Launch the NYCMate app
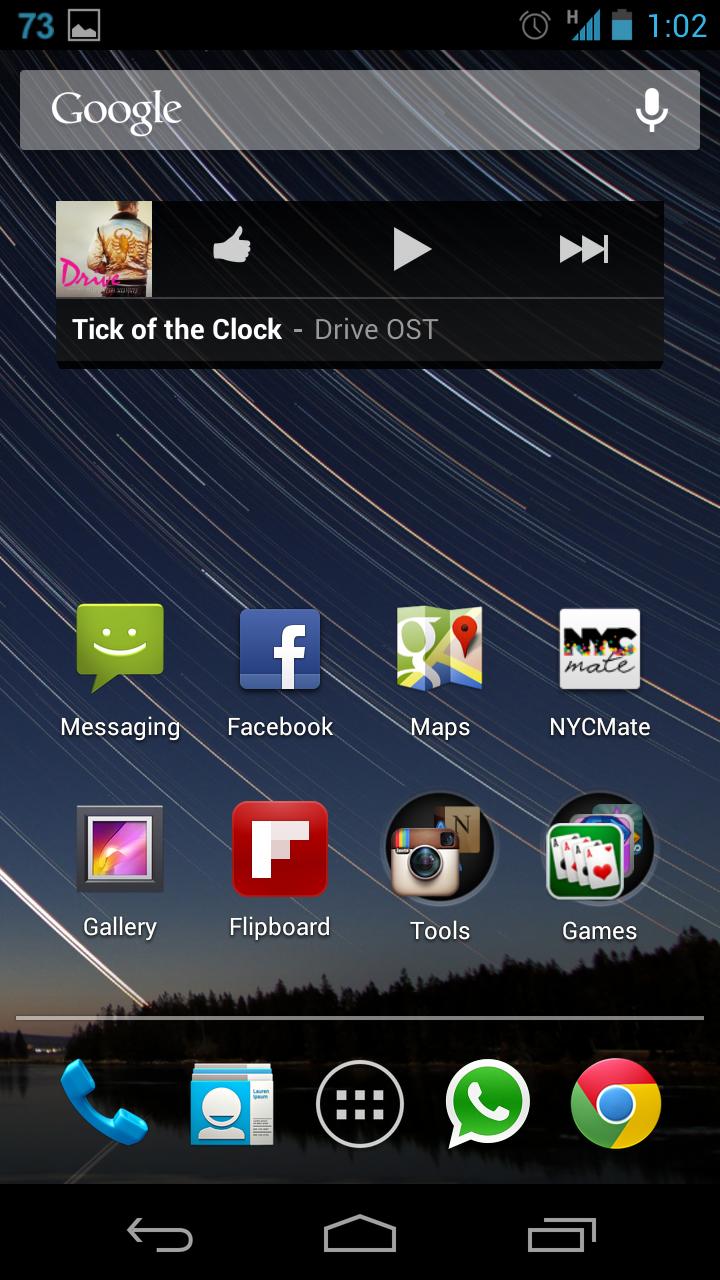 click(600, 650)
